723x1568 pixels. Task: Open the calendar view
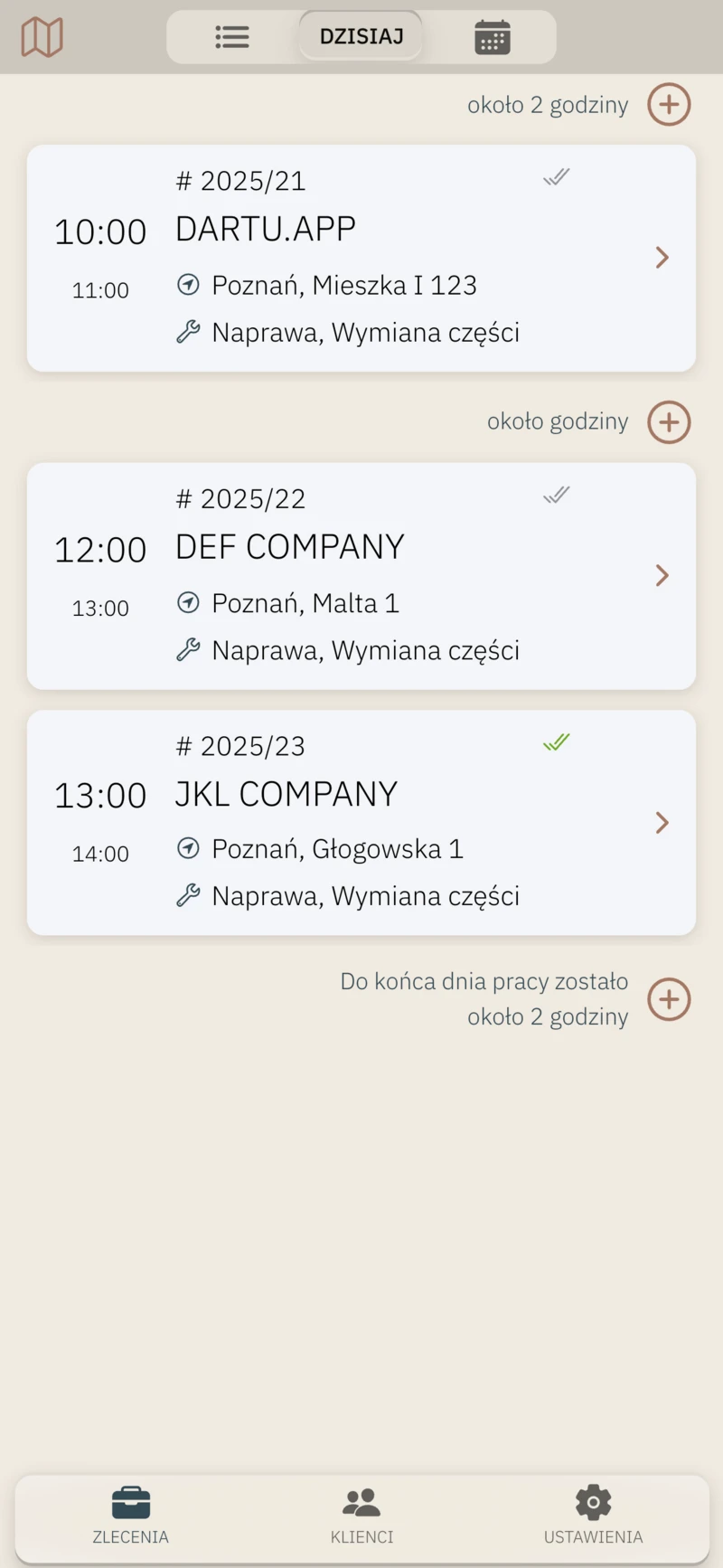(492, 37)
